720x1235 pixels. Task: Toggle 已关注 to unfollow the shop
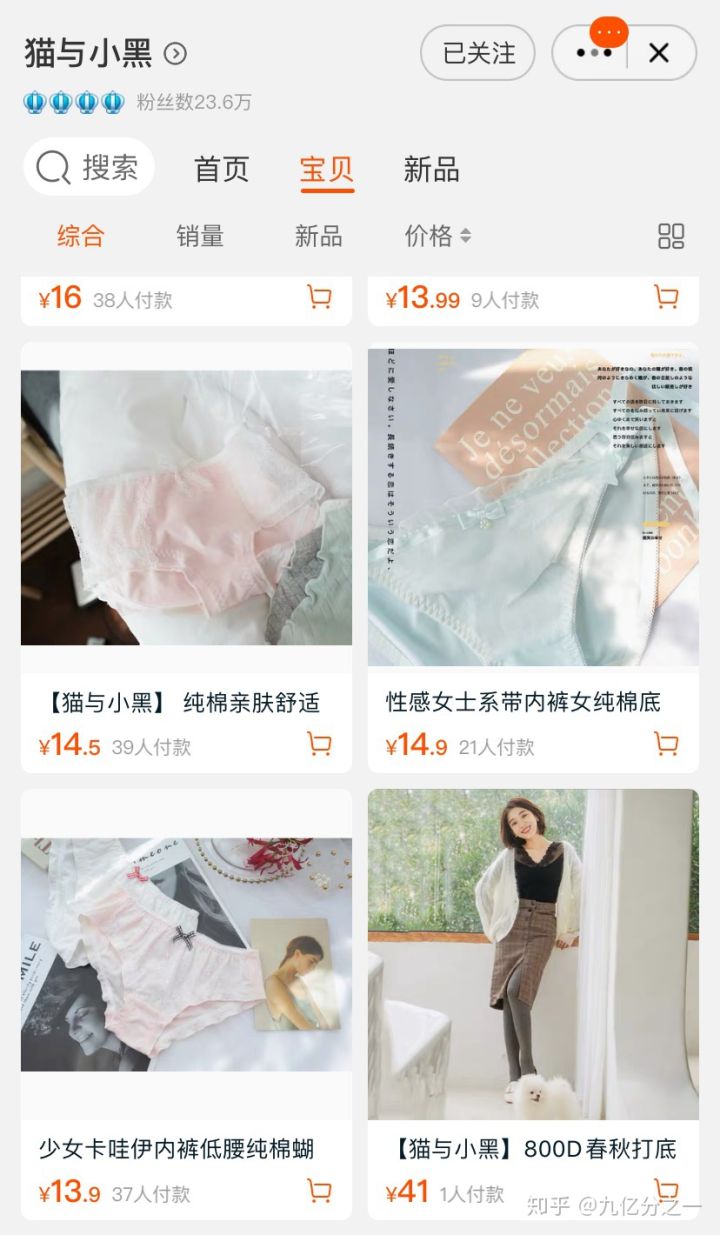click(477, 54)
